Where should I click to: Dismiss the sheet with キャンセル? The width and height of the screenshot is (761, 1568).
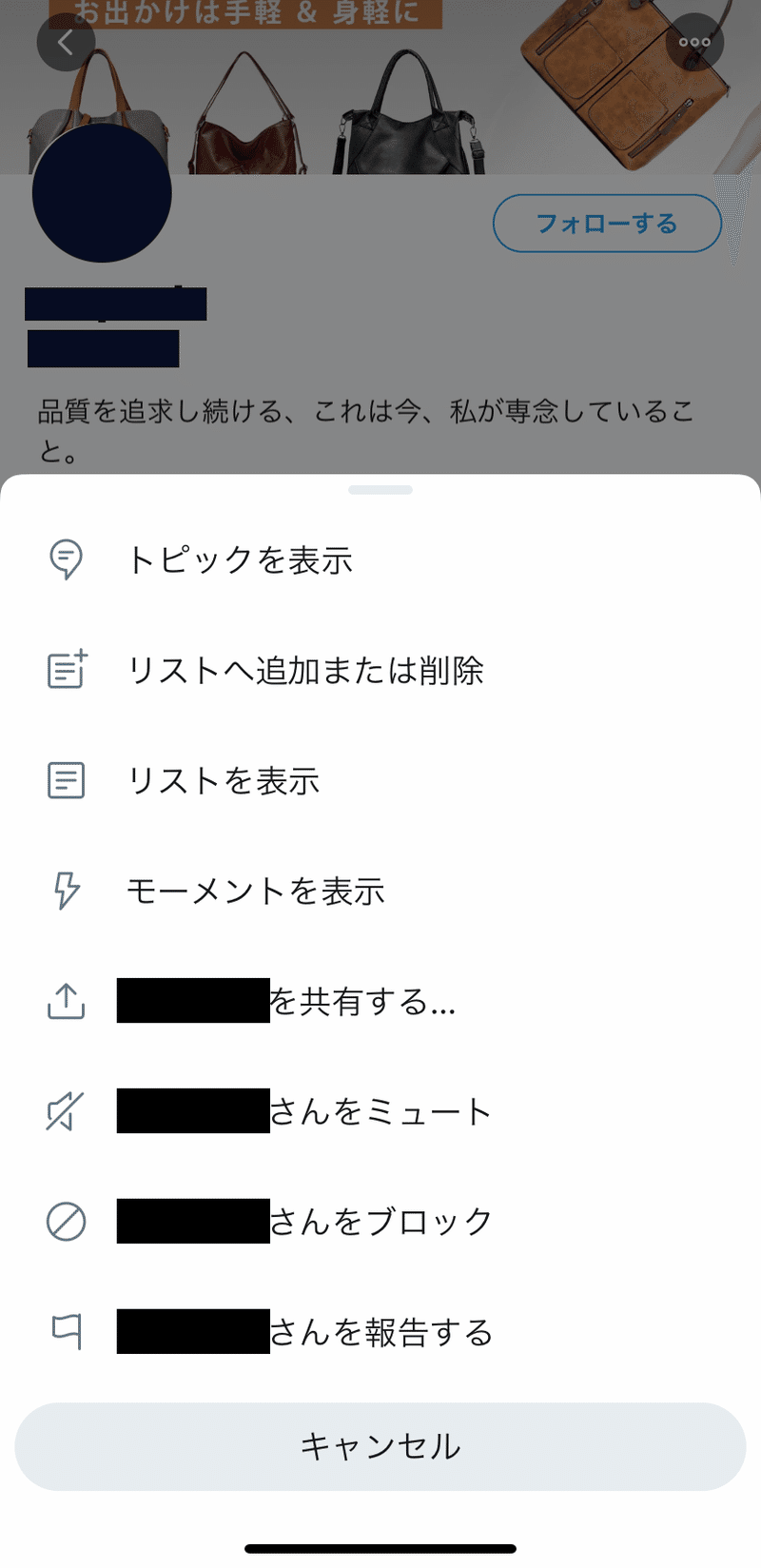pyautogui.click(x=380, y=1446)
